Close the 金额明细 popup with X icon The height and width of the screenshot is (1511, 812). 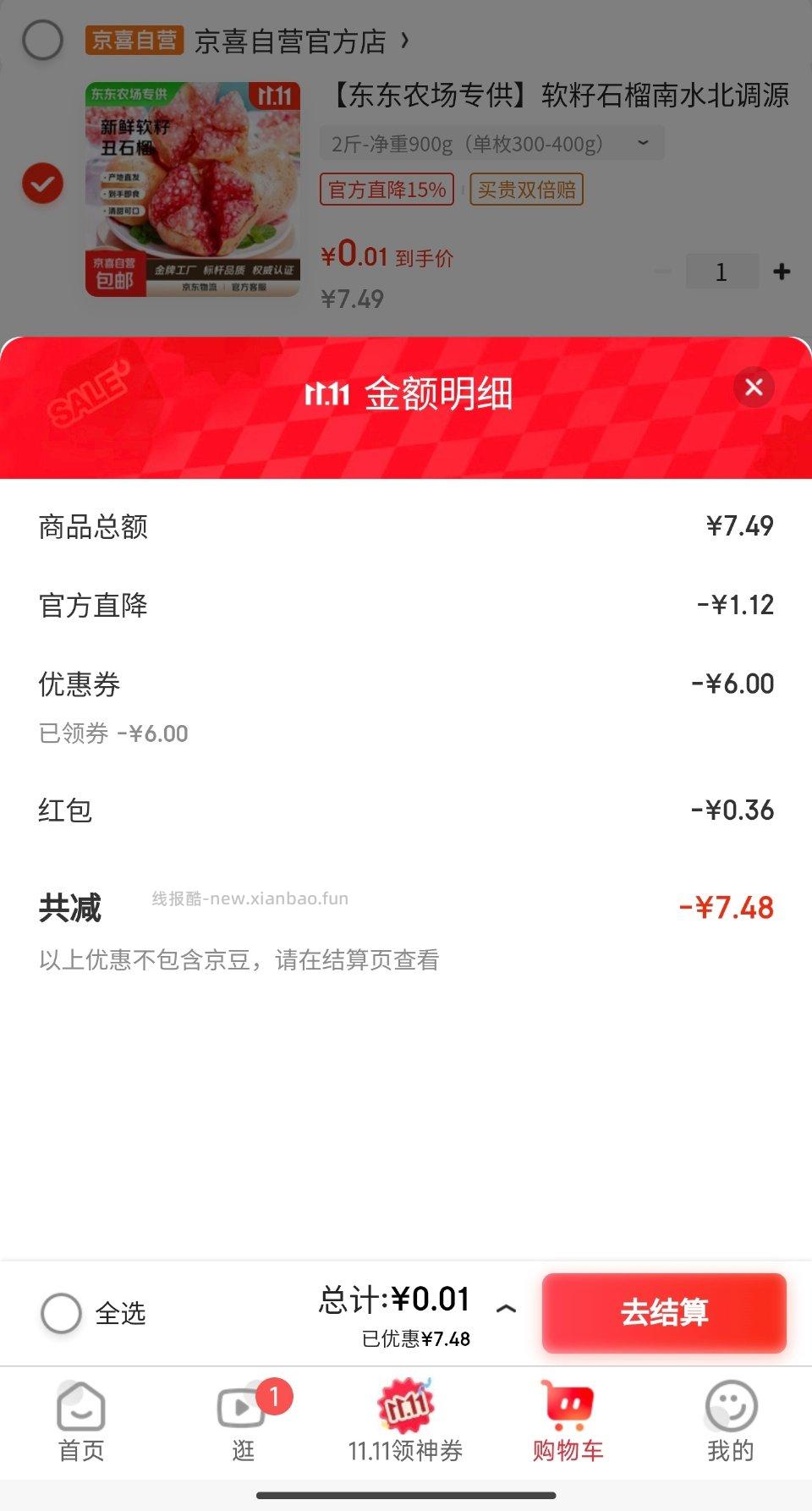(x=753, y=387)
